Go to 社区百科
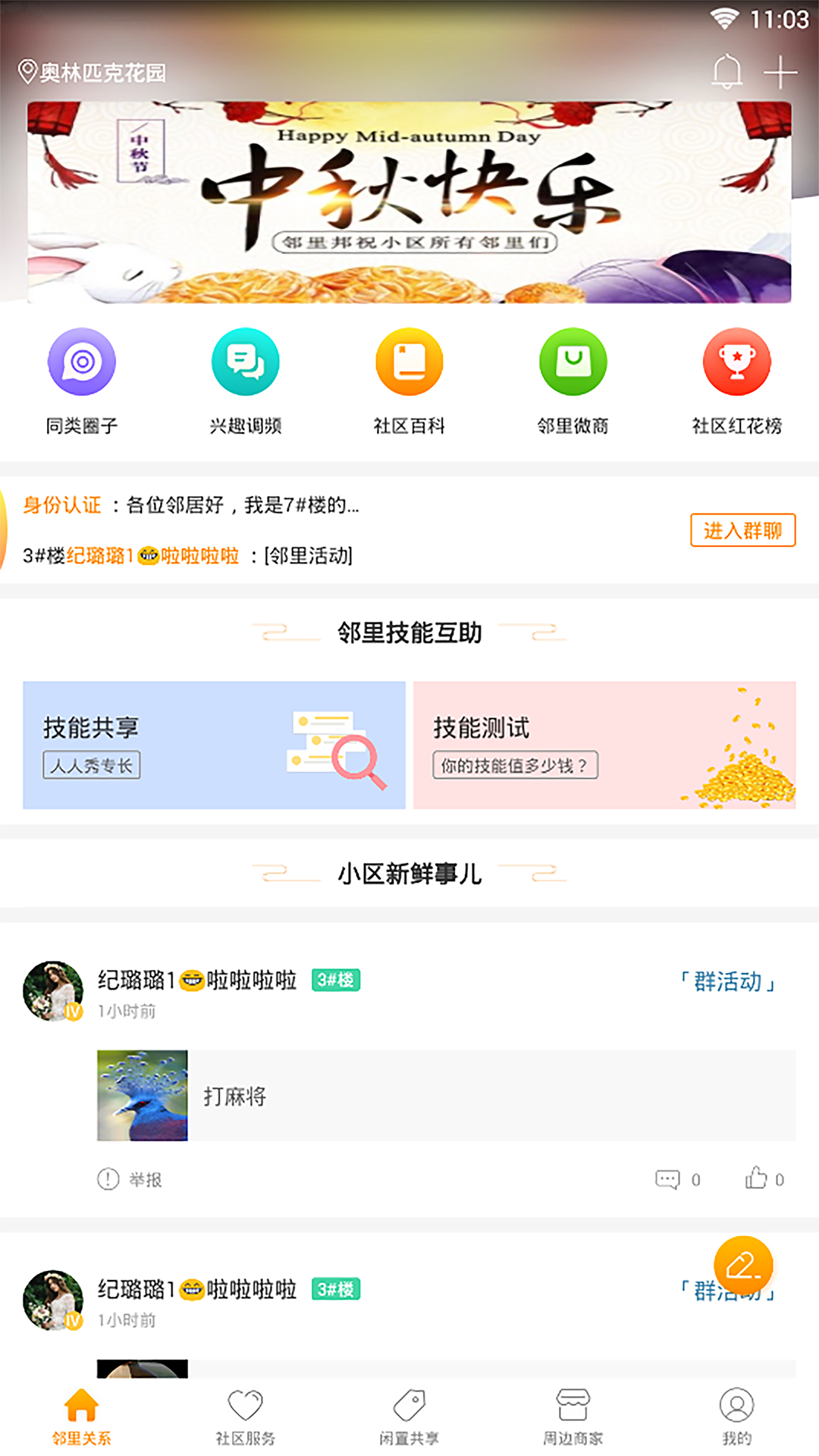Image resolution: width=819 pixels, height=1456 pixels. [x=409, y=381]
